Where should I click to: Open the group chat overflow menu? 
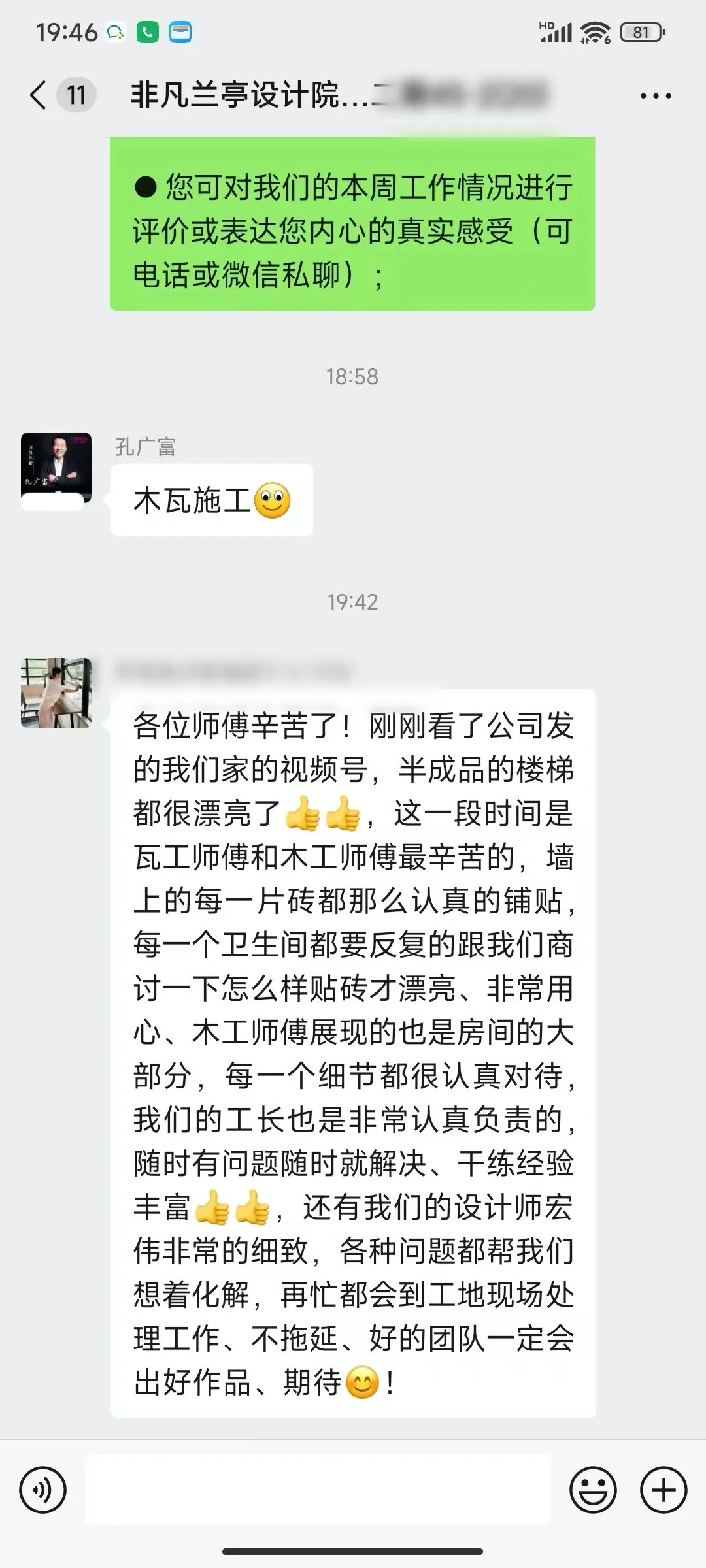655,96
